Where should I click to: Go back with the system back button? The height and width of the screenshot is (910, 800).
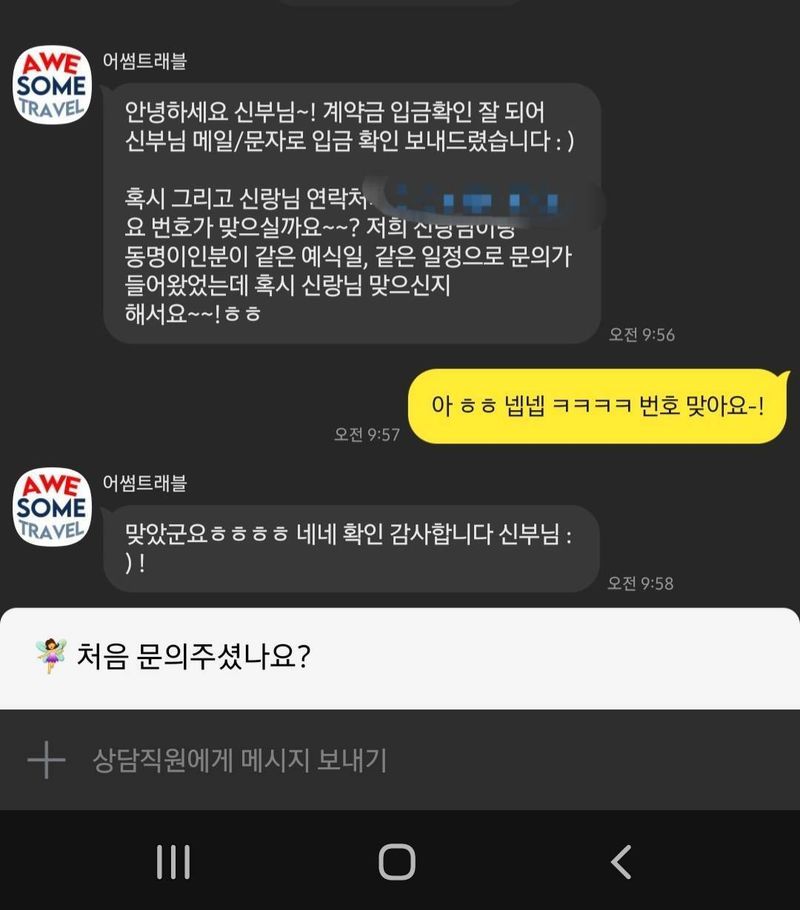[x=621, y=861]
